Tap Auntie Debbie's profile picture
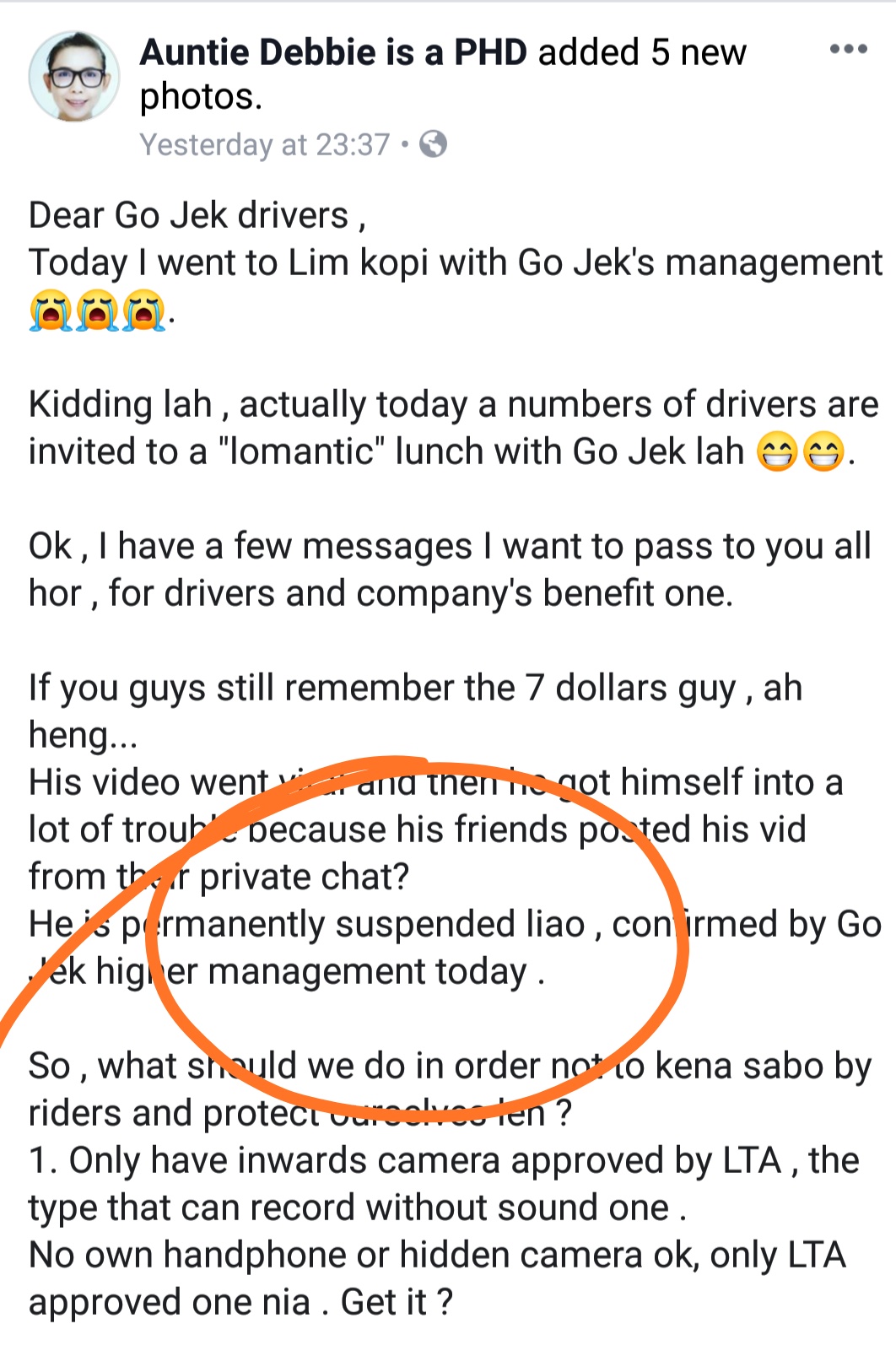The image size is (896, 1367). tap(74, 78)
